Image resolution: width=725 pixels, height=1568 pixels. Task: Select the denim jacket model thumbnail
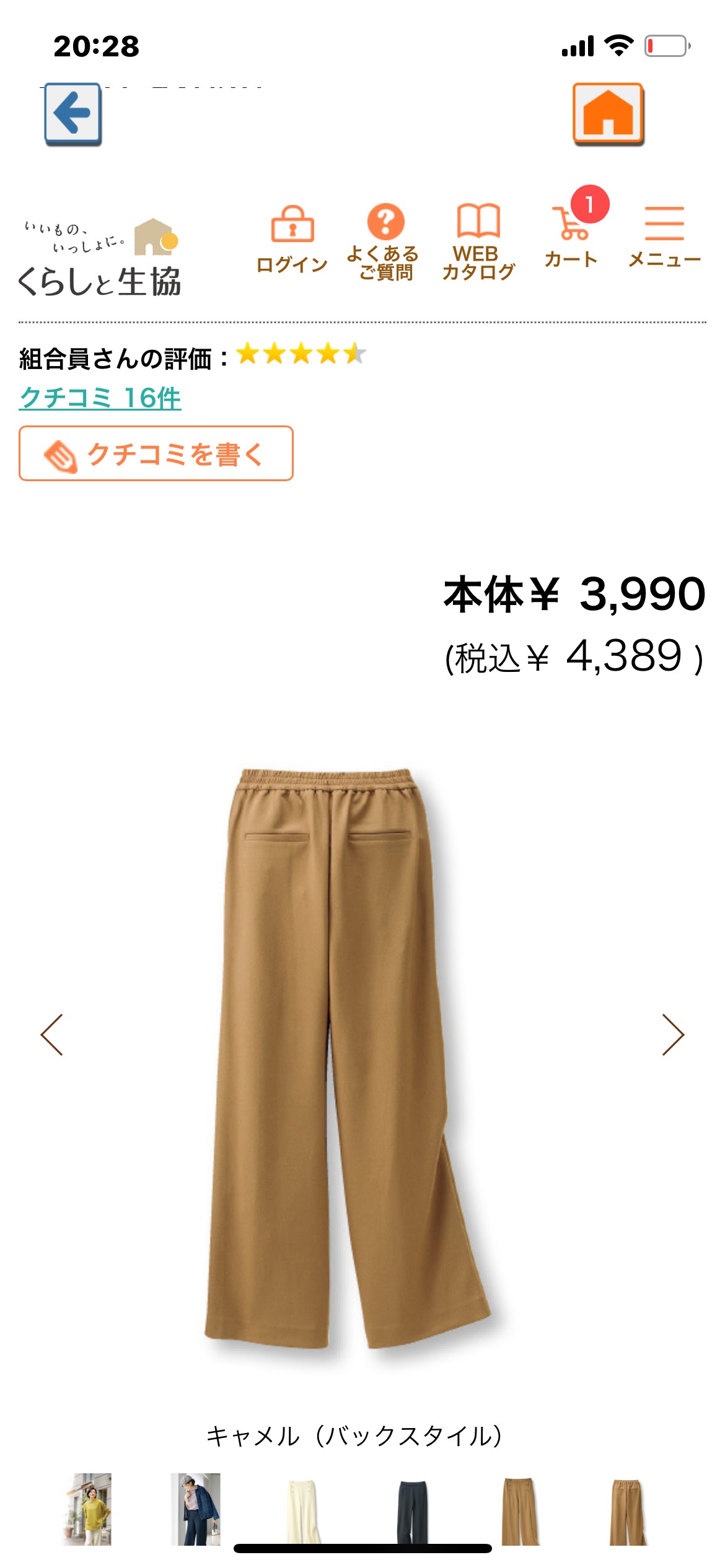(x=195, y=1509)
